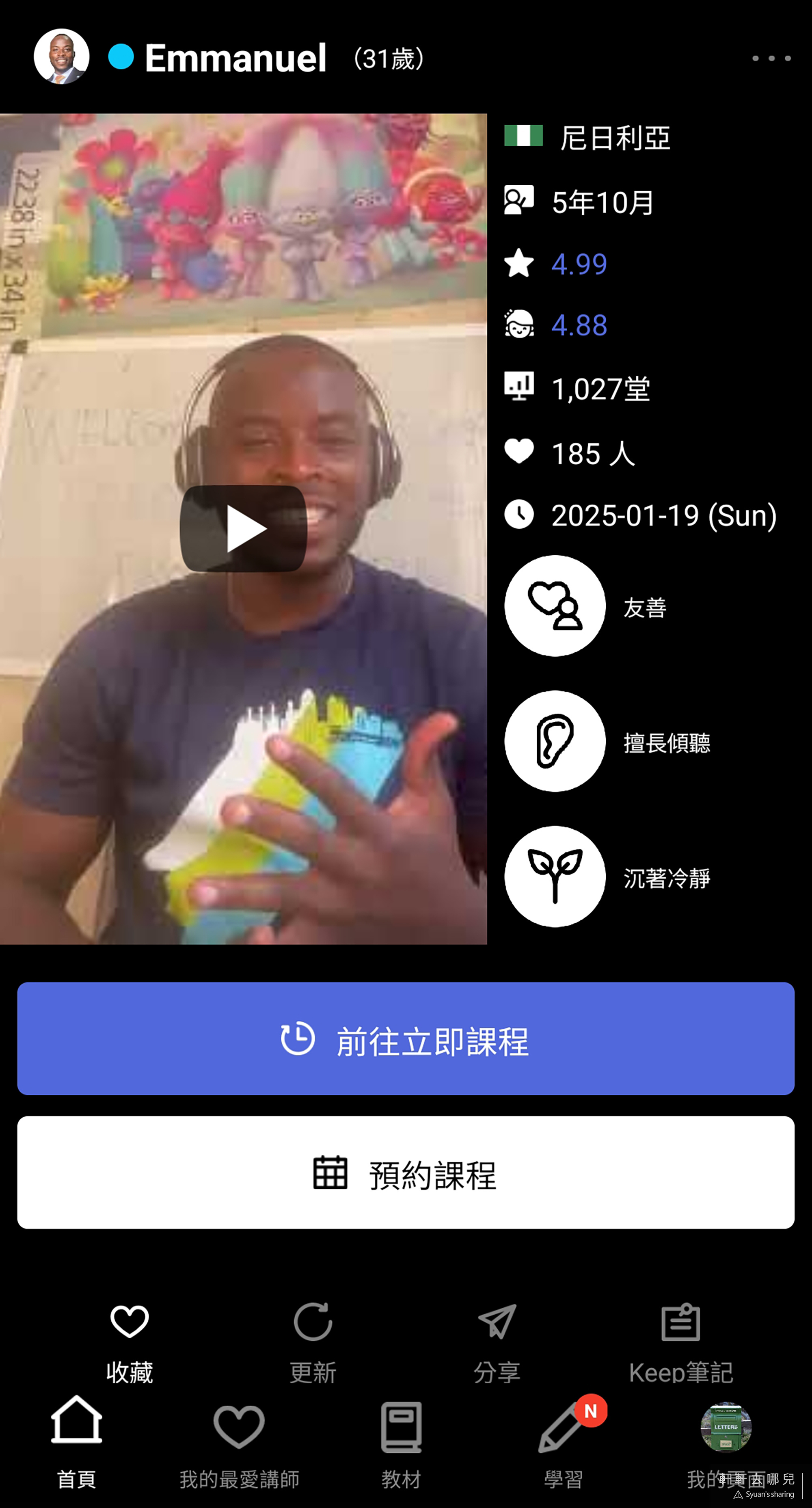This screenshot has width=812, height=1508.
Task: Tap the 前往立即課程 button
Action: point(406,1039)
